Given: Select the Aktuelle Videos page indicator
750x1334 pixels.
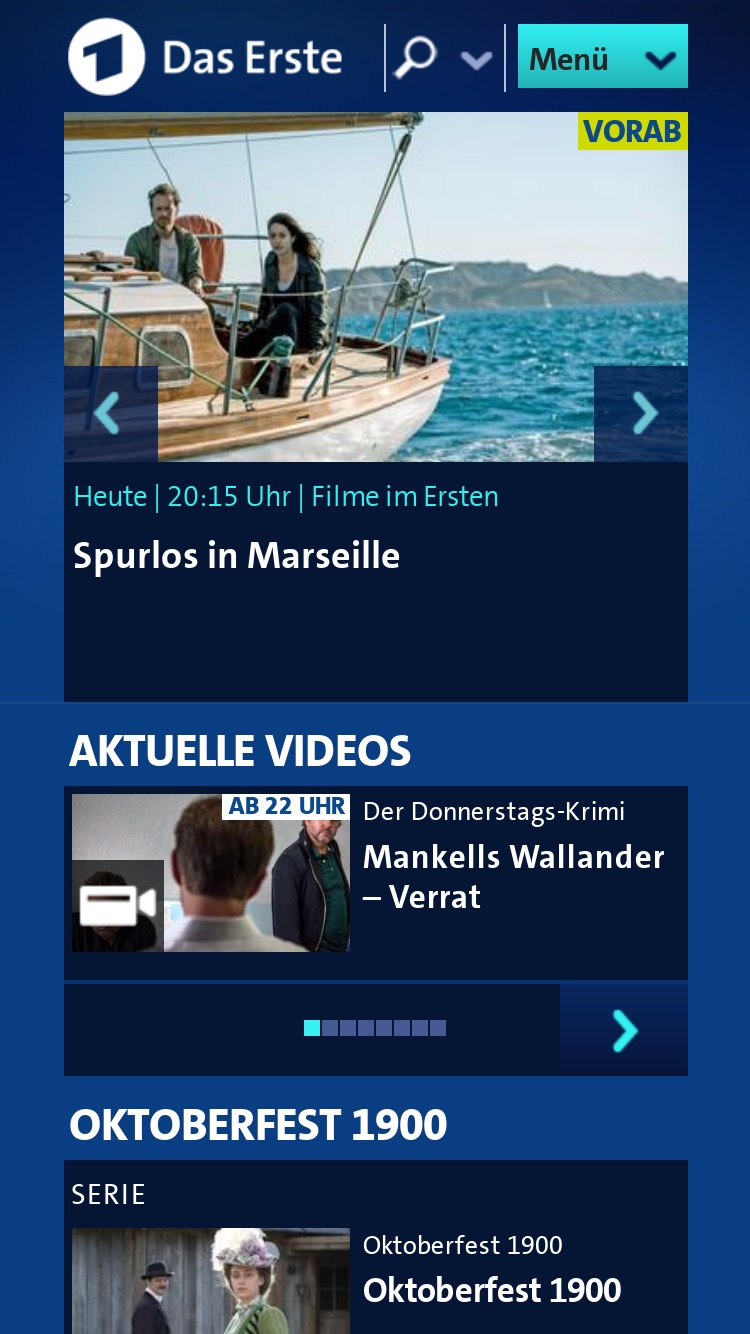Looking at the screenshot, I should pos(375,1028).
